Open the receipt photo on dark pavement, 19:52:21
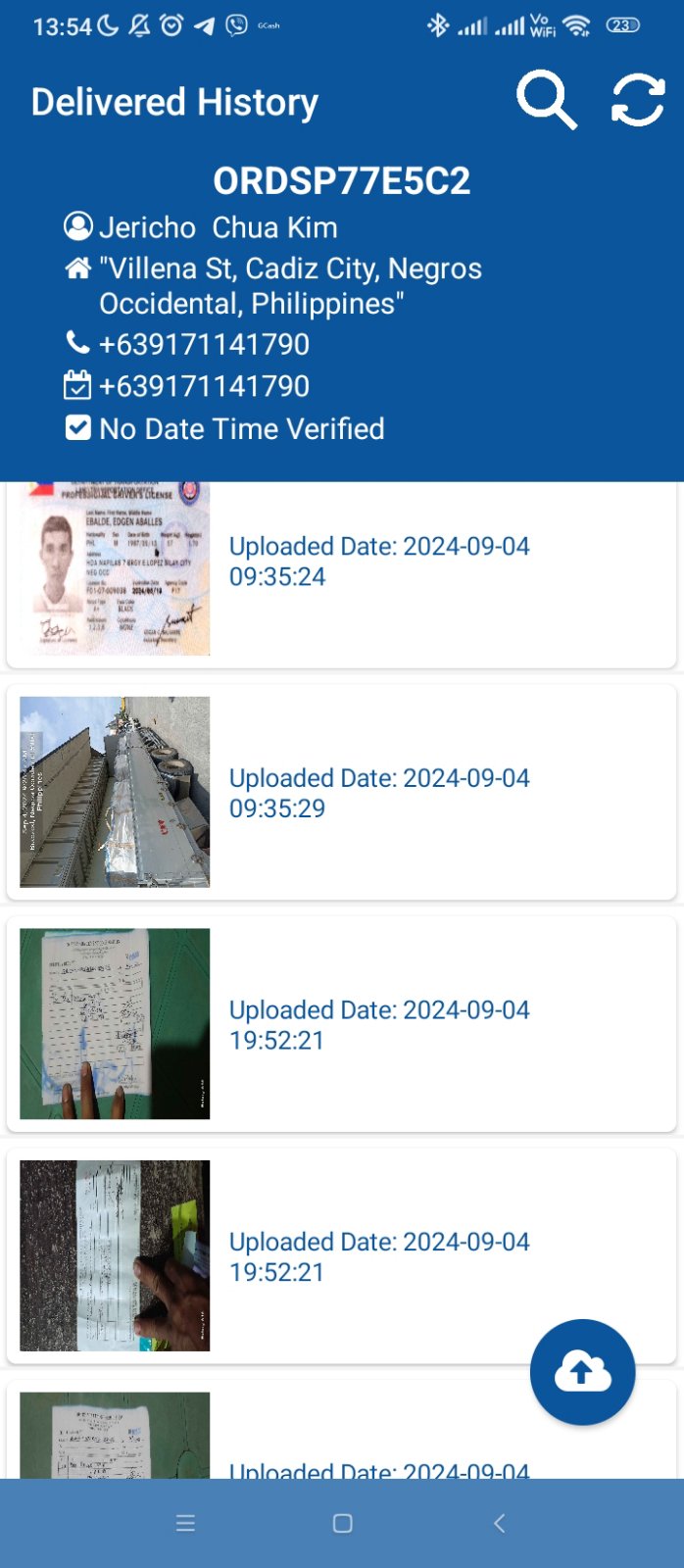The width and height of the screenshot is (684, 1568). [x=115, y=1255]
